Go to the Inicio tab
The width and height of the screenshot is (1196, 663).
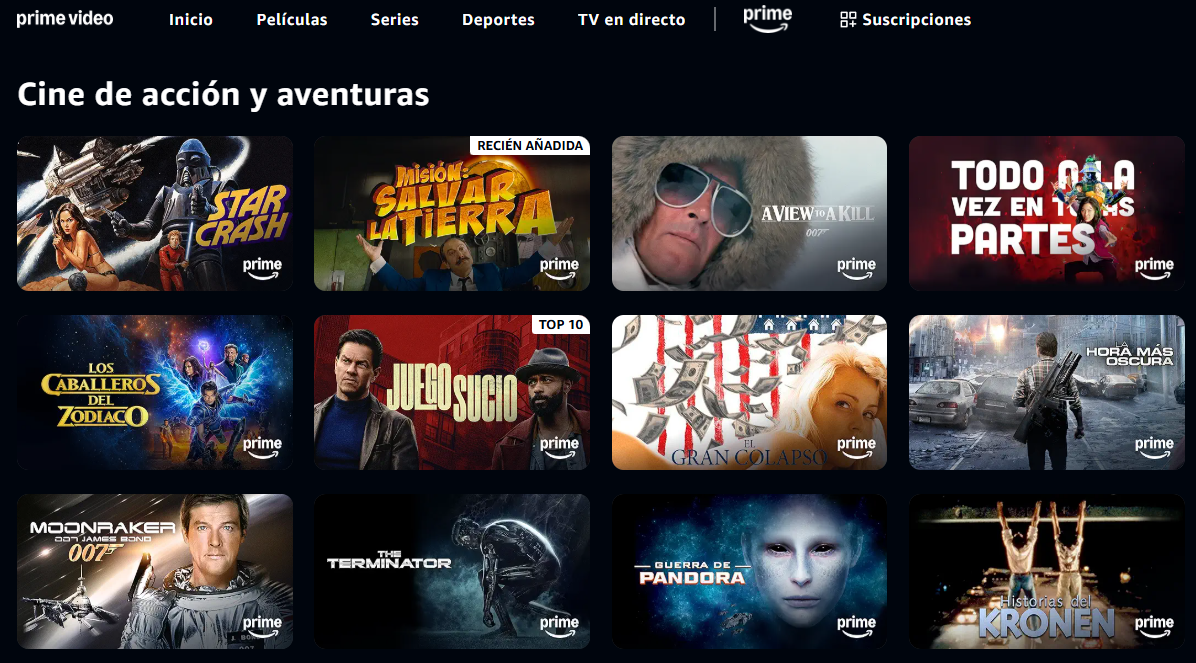[190, 20]
